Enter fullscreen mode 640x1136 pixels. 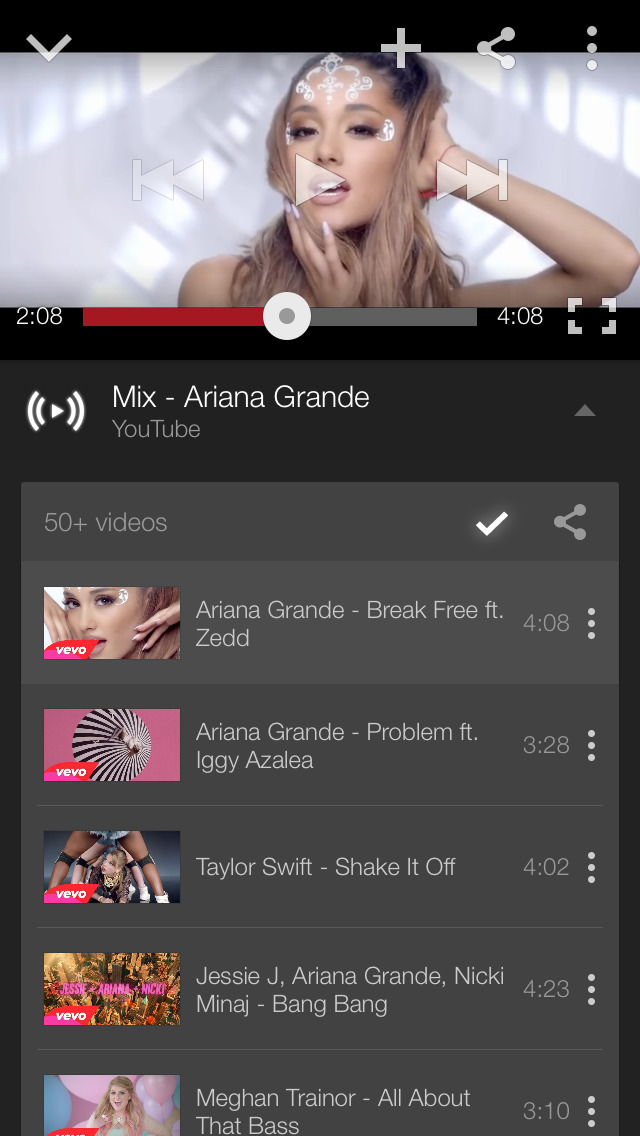591,316
